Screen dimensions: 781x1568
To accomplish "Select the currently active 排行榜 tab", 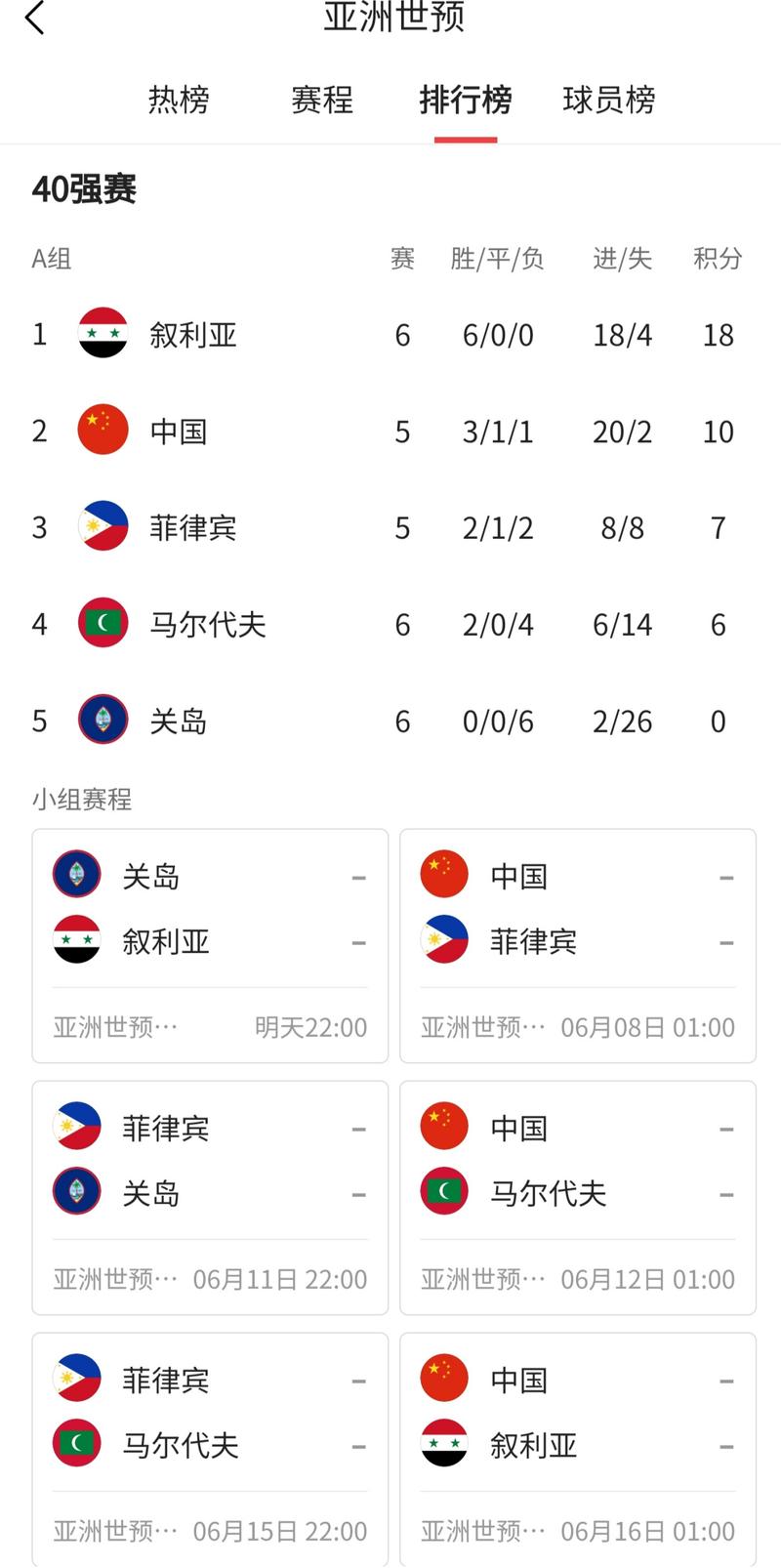I will (466, 100).
